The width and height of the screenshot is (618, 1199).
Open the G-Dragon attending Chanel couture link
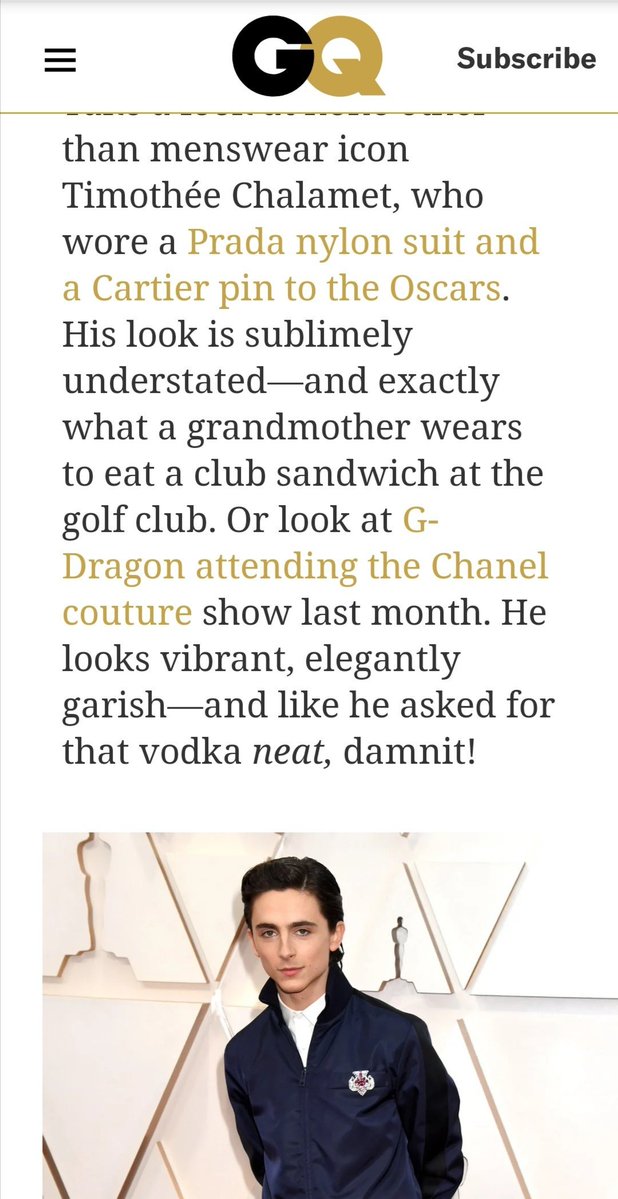click(305, 567)
